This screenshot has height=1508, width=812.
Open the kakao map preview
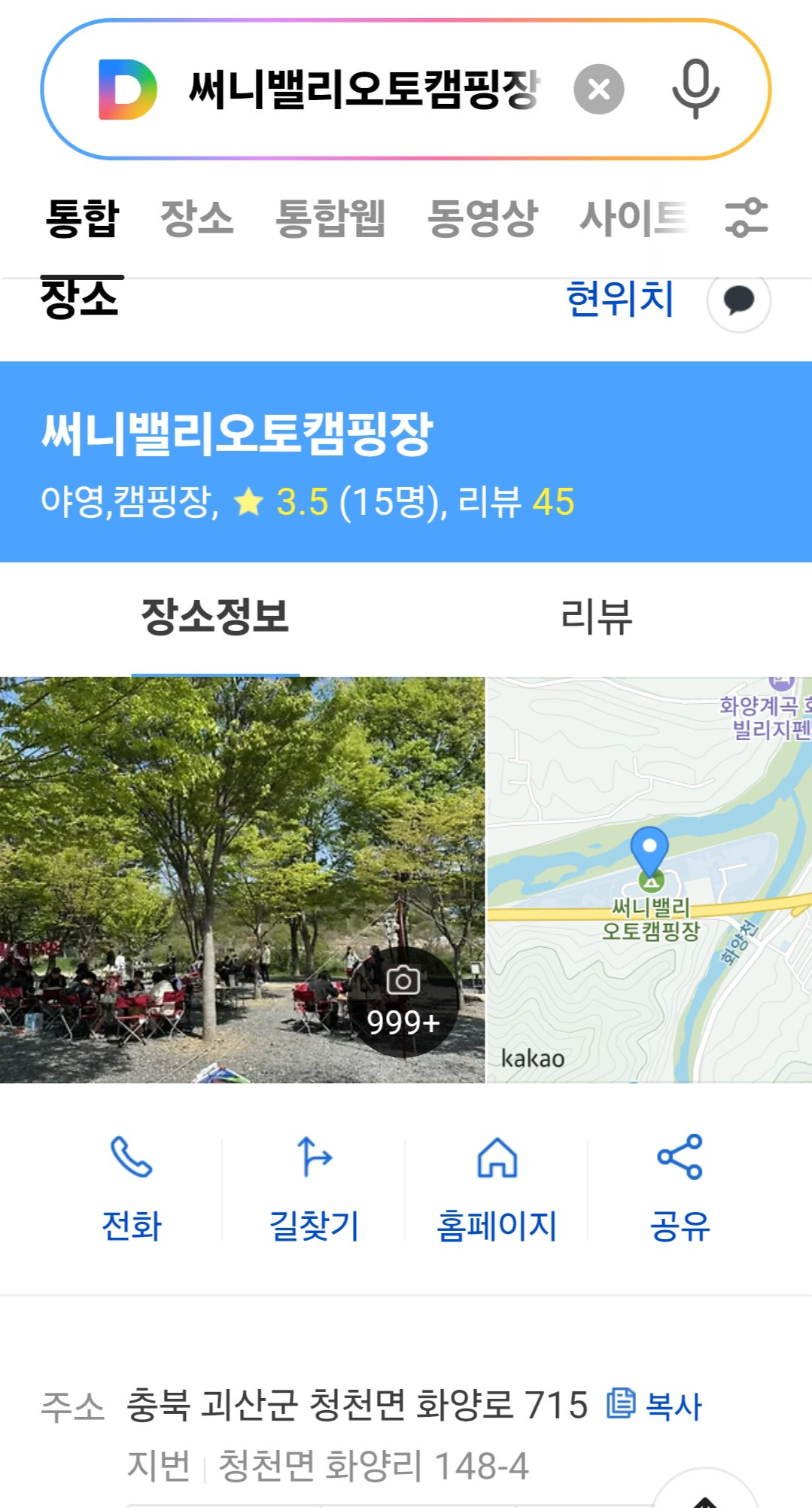(x=649, y=880)
